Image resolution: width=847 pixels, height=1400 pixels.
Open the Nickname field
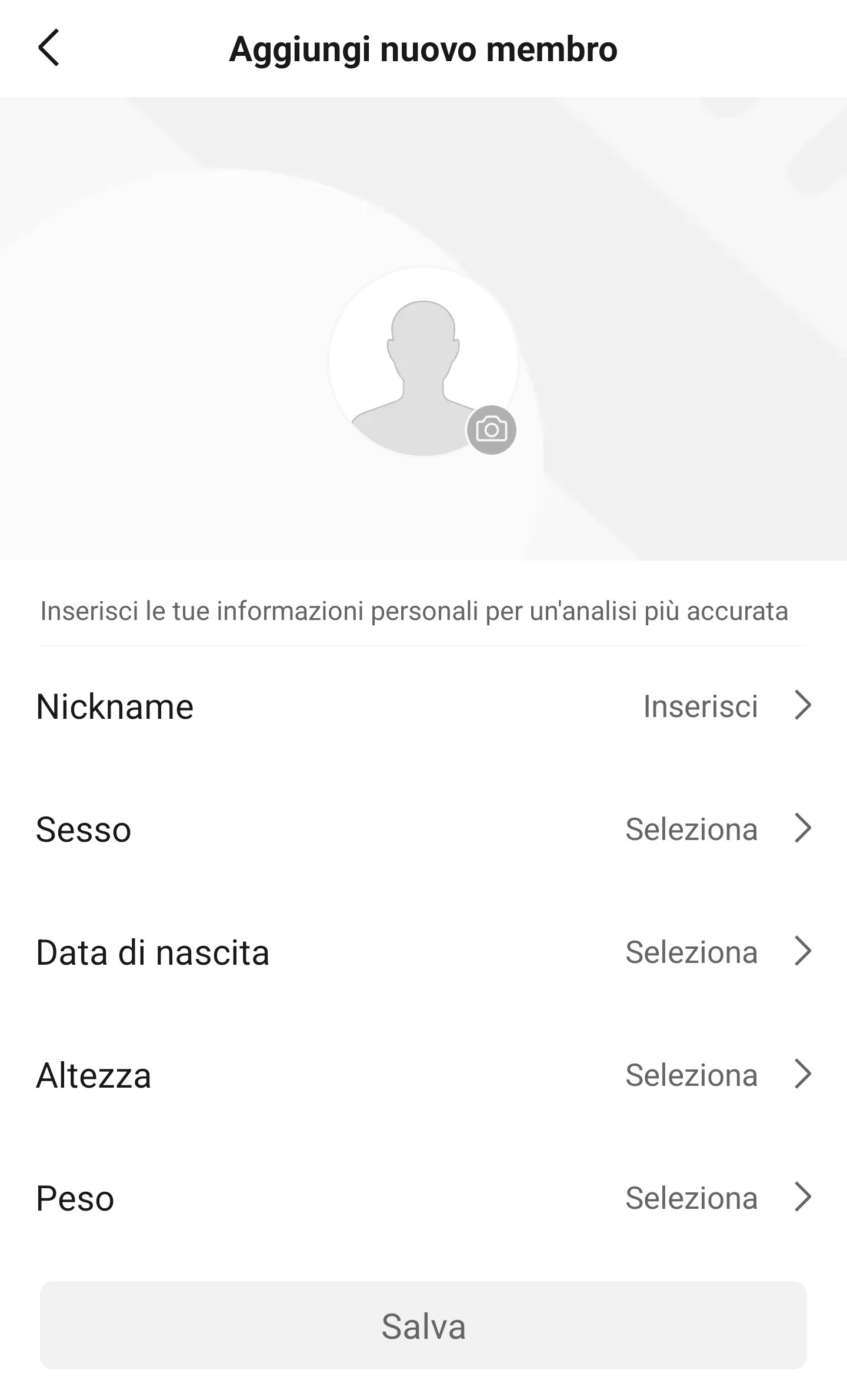pyautogui.click(x=423, y=706)
